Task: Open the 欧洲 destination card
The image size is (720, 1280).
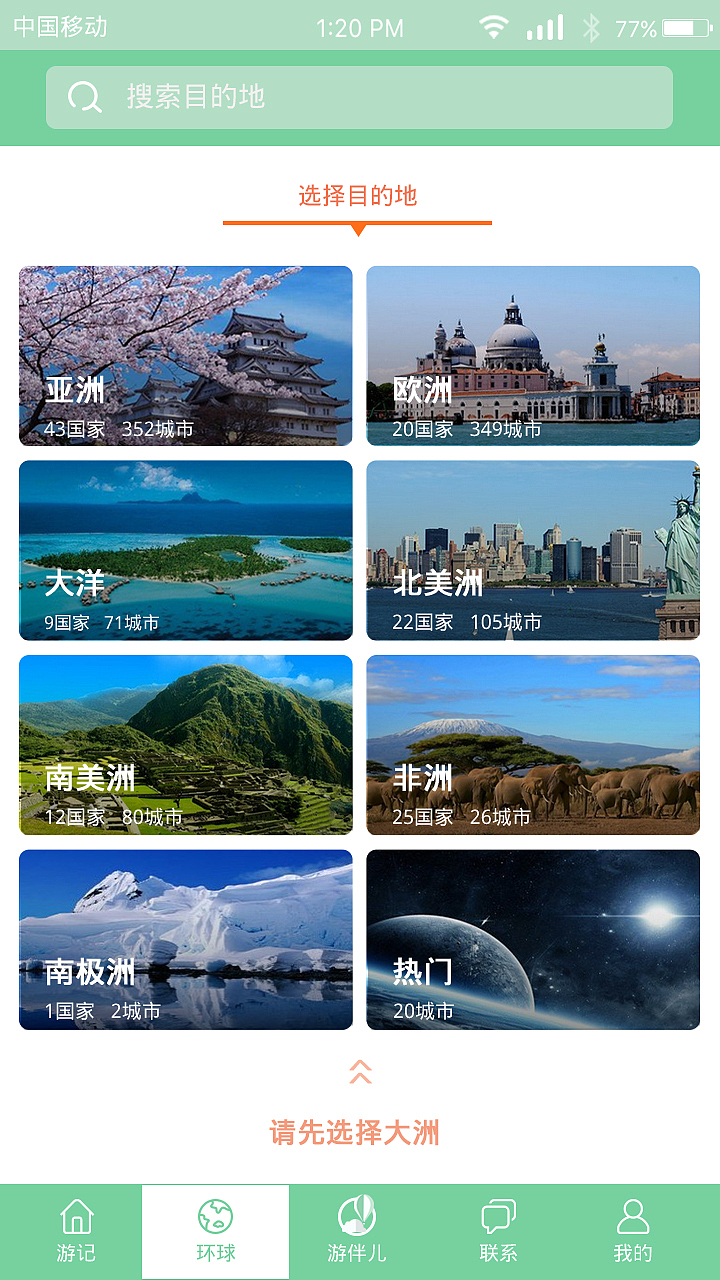Action: pos(533,355)
